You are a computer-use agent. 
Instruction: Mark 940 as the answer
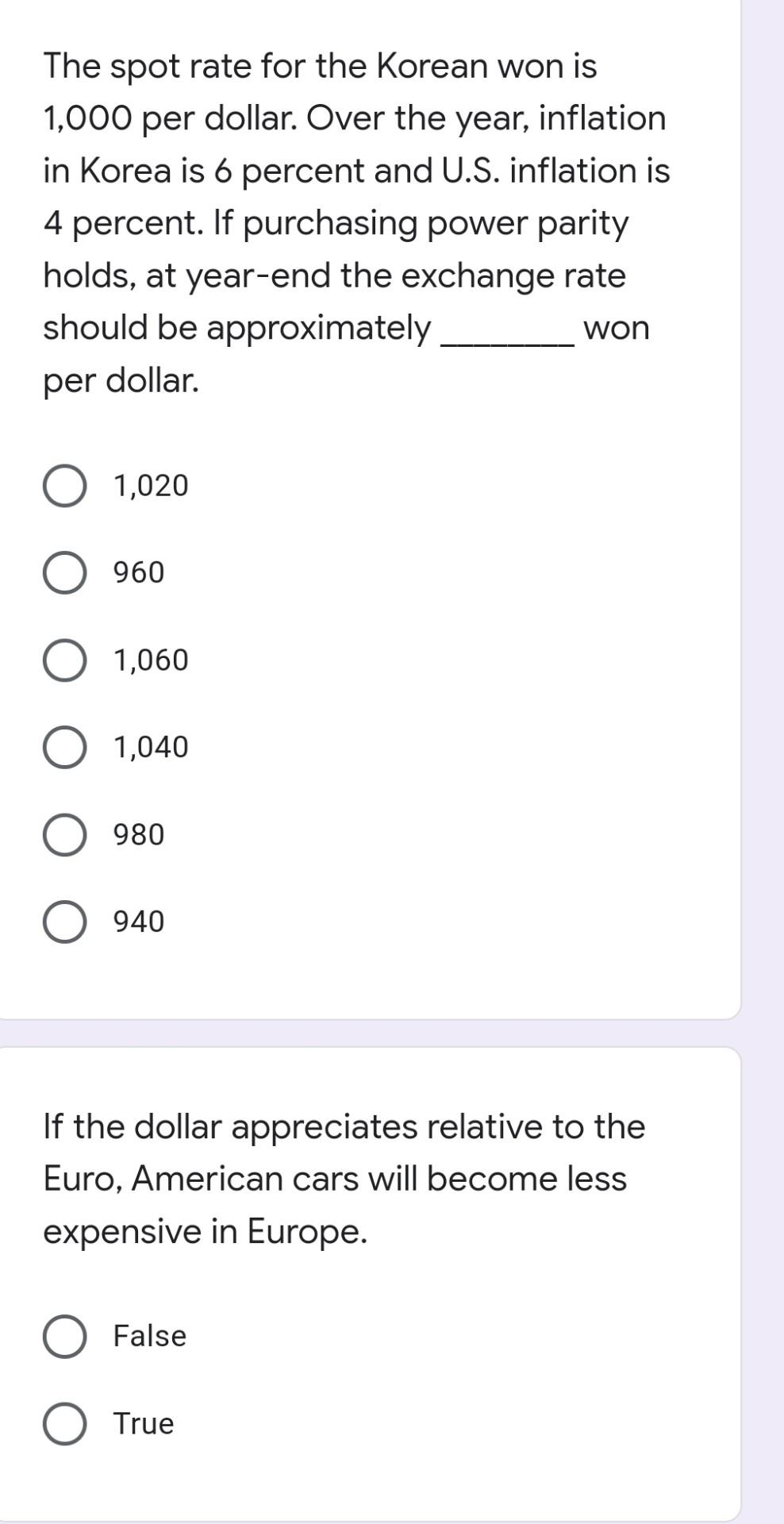coord(65,922)
